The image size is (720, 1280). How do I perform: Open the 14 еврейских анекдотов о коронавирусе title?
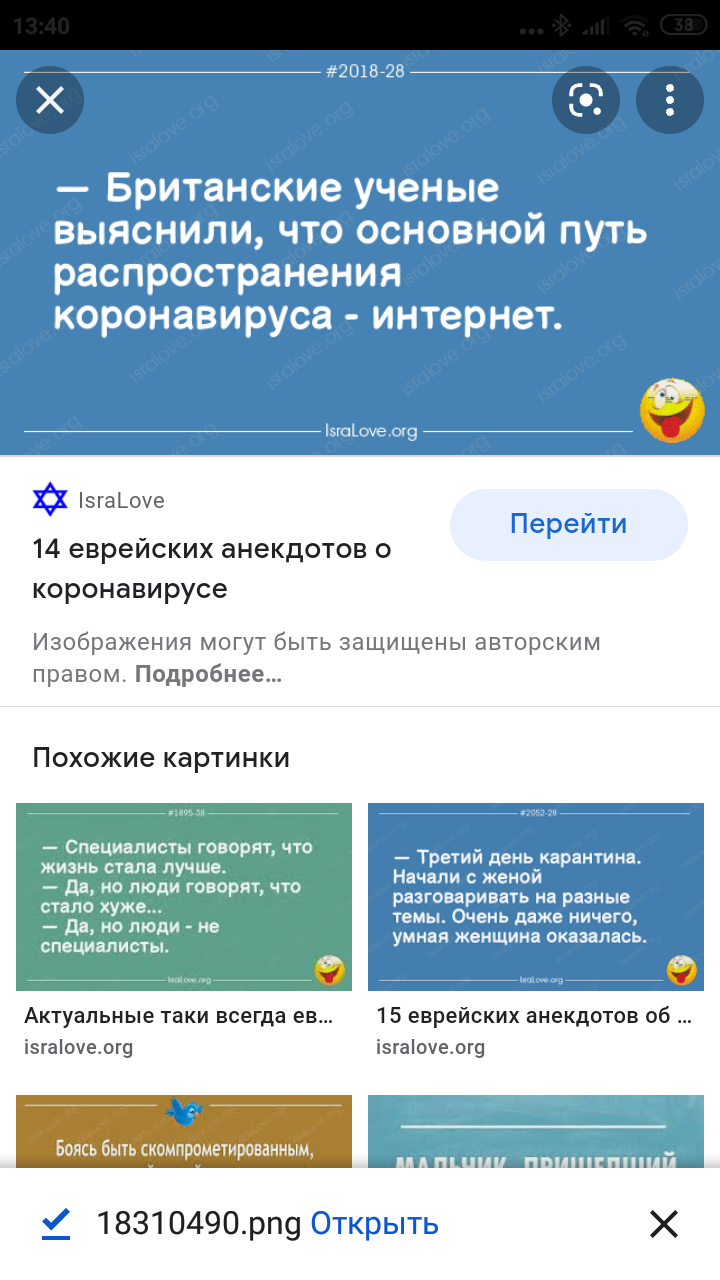(212, 568)
